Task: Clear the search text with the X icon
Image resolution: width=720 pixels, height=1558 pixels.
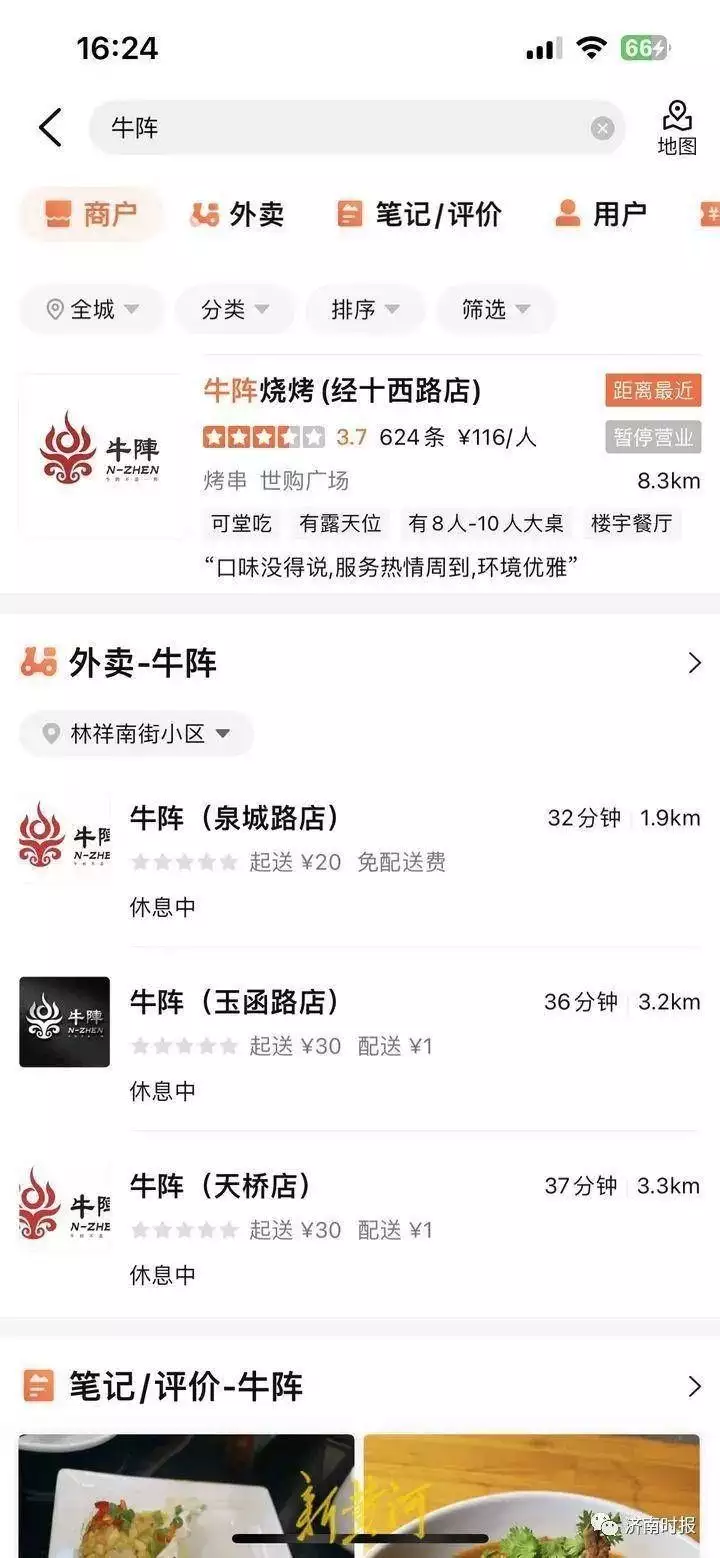Action: [602, 128]
